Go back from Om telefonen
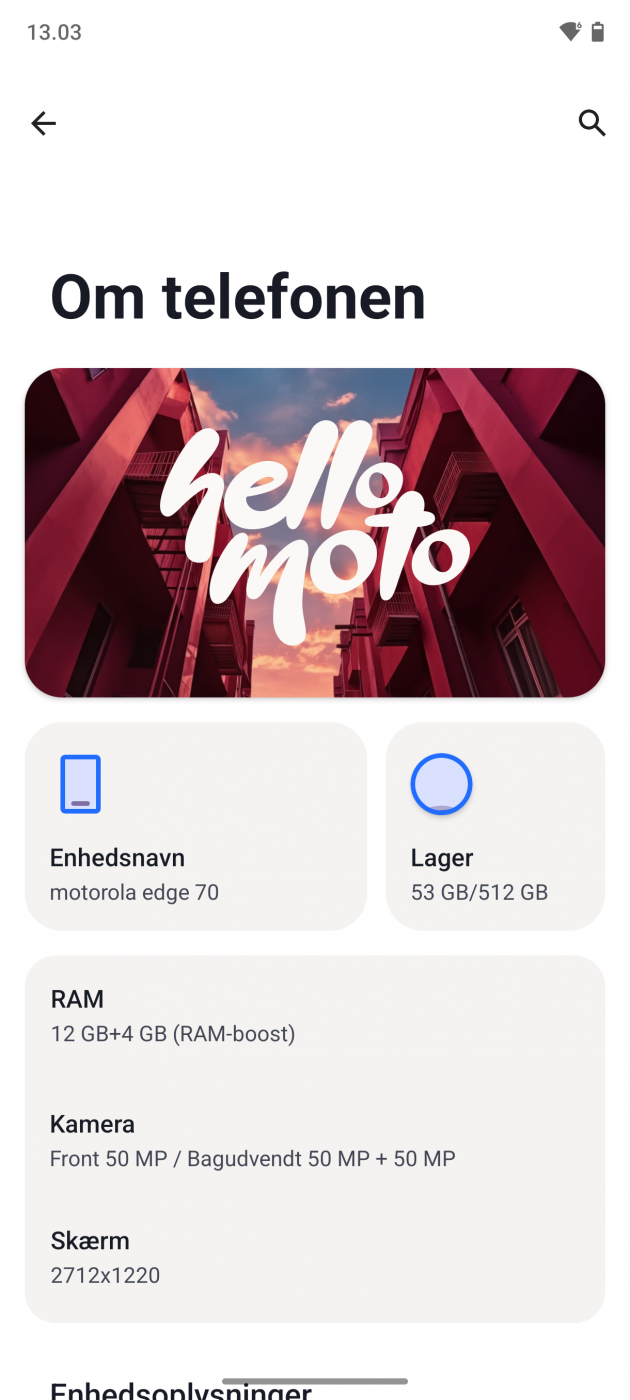The image size is (630, 1400). (44, 123)
